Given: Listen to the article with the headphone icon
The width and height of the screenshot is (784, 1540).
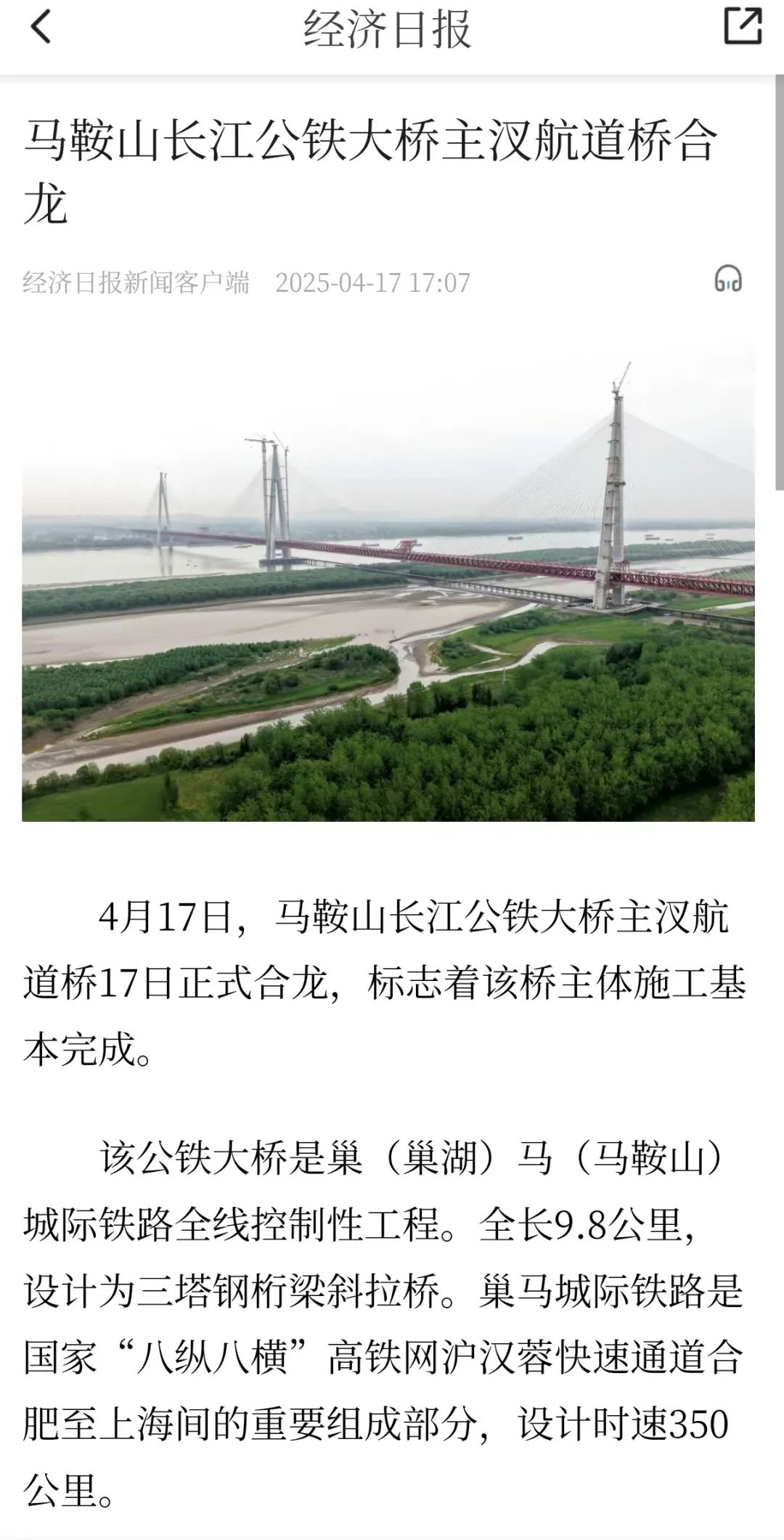Looking at the screenshot, I should 728,279.
